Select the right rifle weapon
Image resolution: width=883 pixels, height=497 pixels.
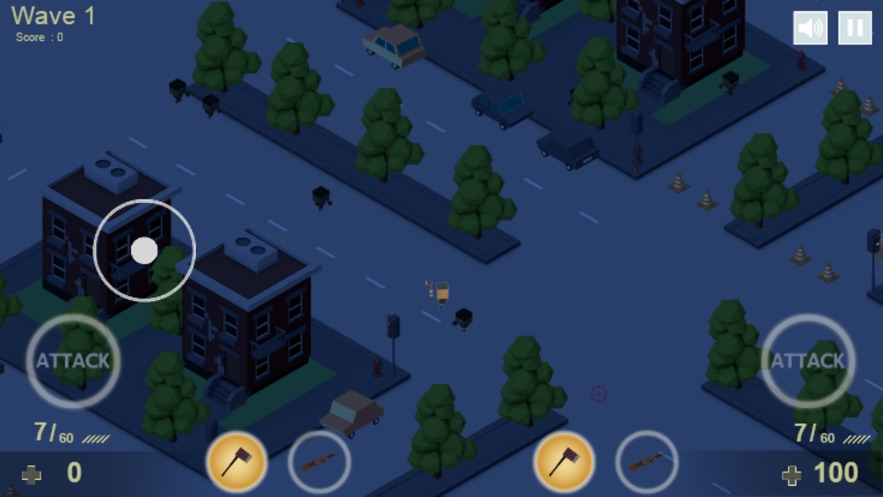tap(646, 462)
